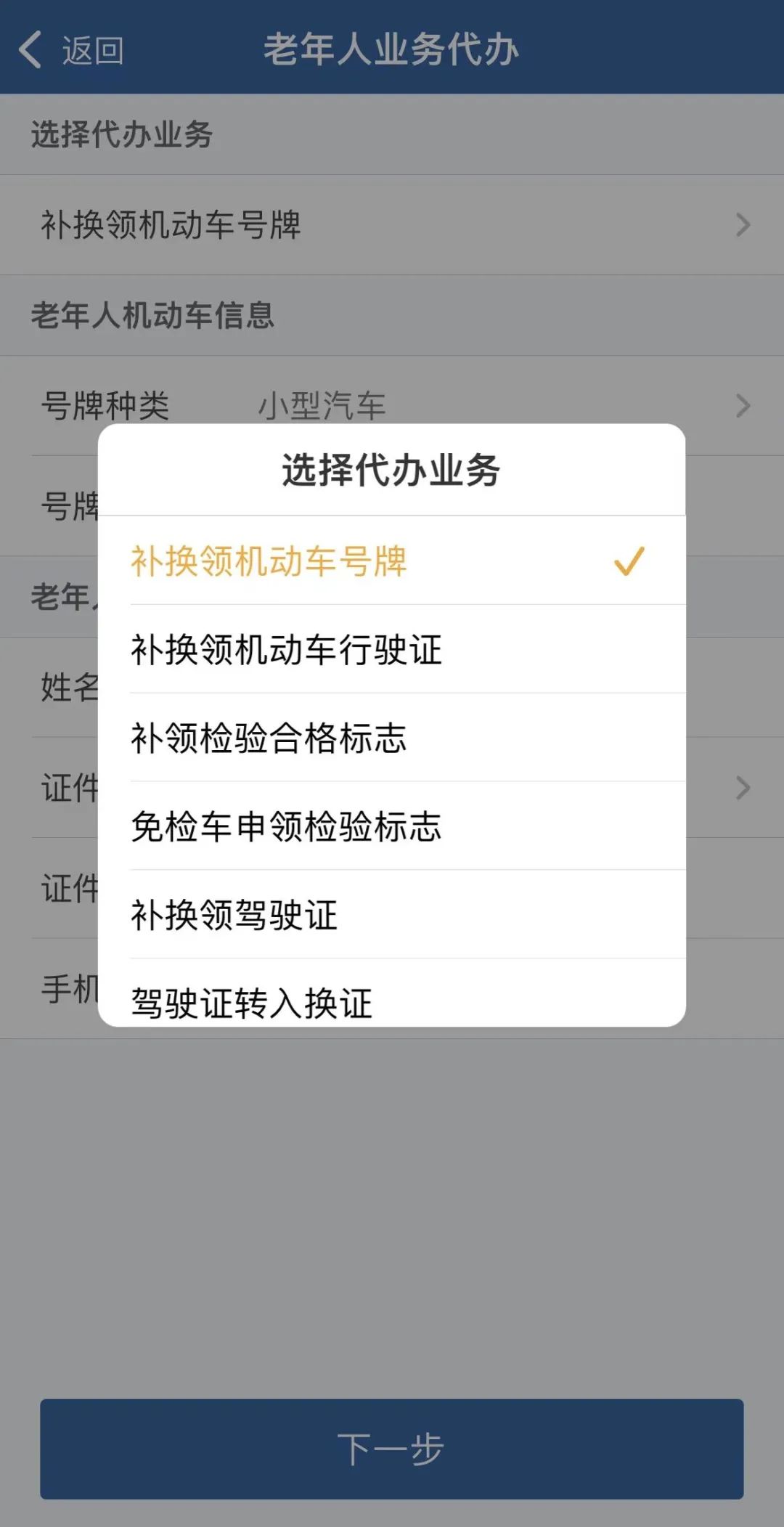Go back with the 返回 button
Screen dimensions: 784x1527
coord(71,51)
